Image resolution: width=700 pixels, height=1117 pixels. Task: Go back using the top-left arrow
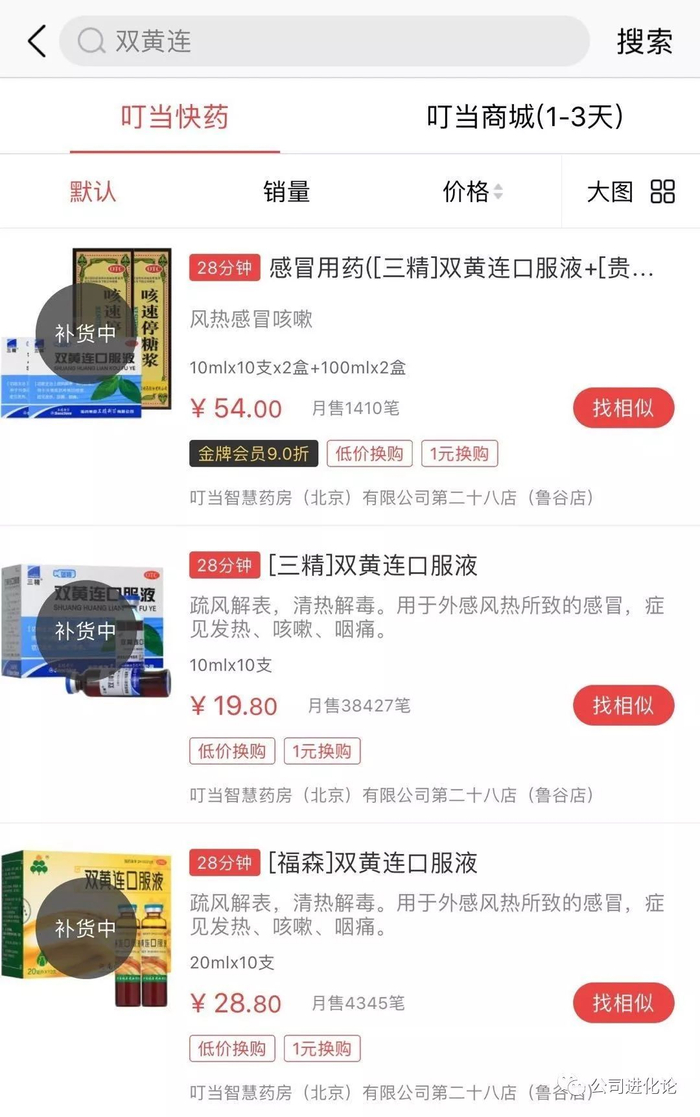click(x=37, y=42)
